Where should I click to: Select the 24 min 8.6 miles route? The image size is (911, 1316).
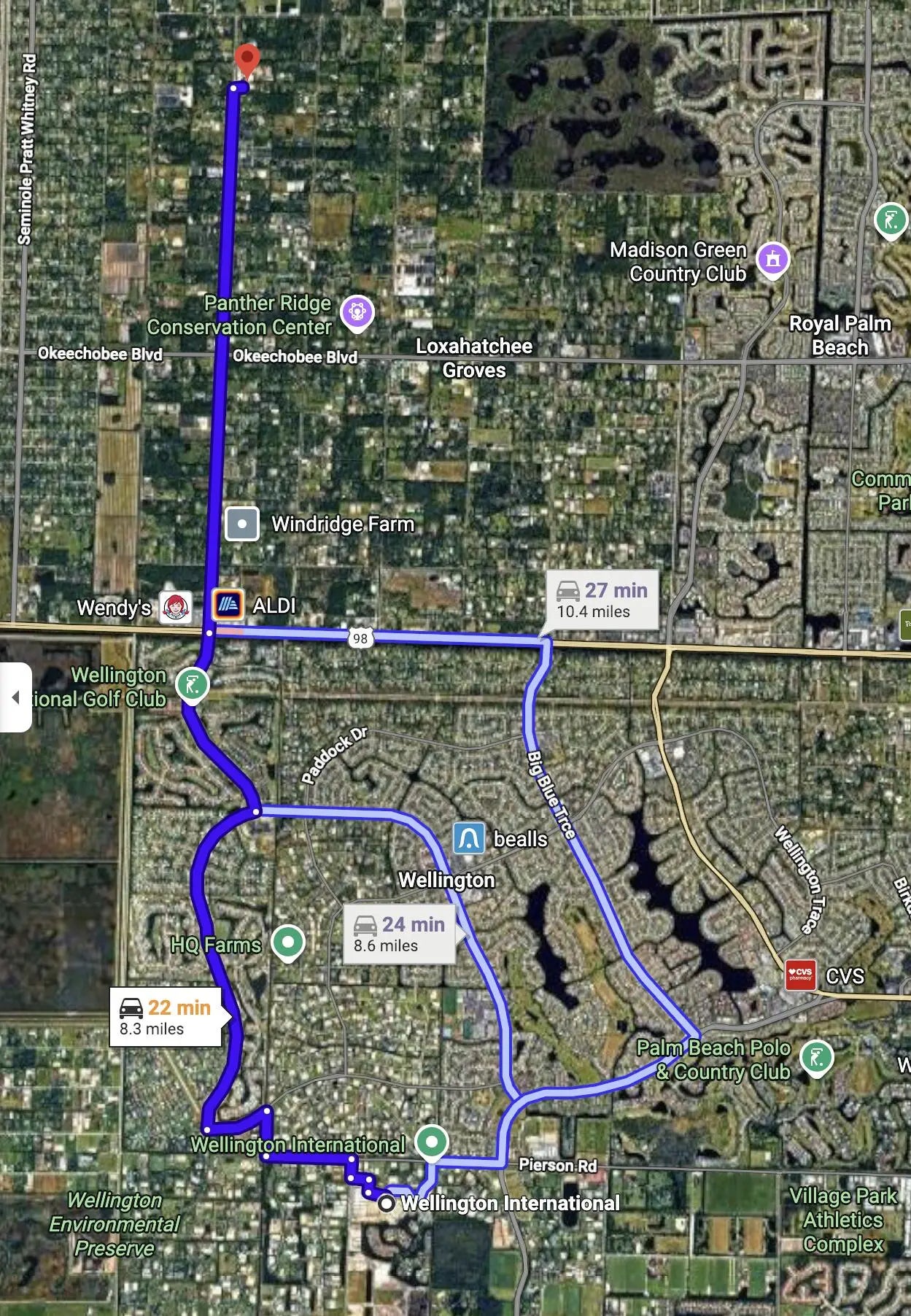[x=400, y=934]
